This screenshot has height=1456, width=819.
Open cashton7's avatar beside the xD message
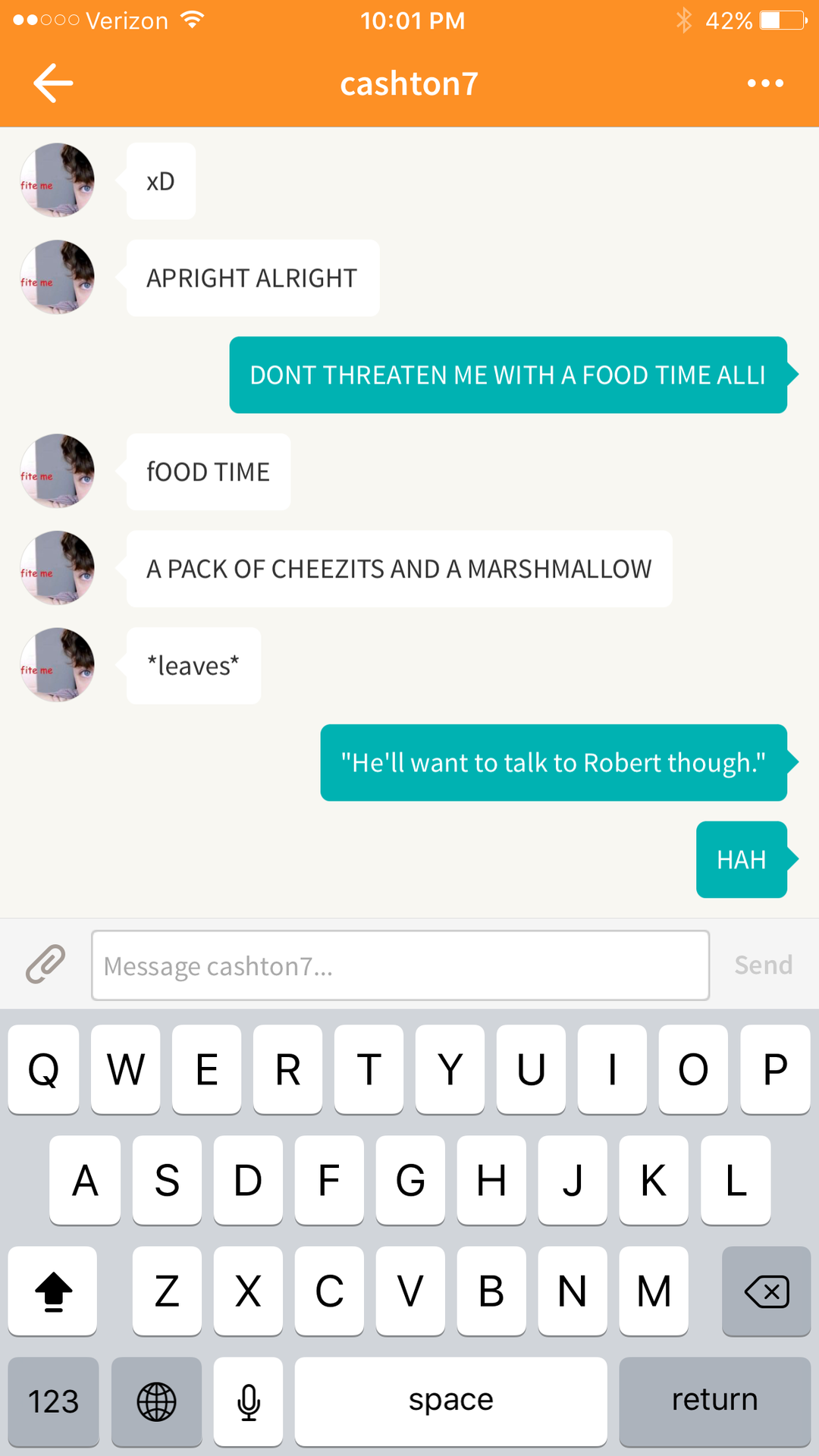(57, 180)
